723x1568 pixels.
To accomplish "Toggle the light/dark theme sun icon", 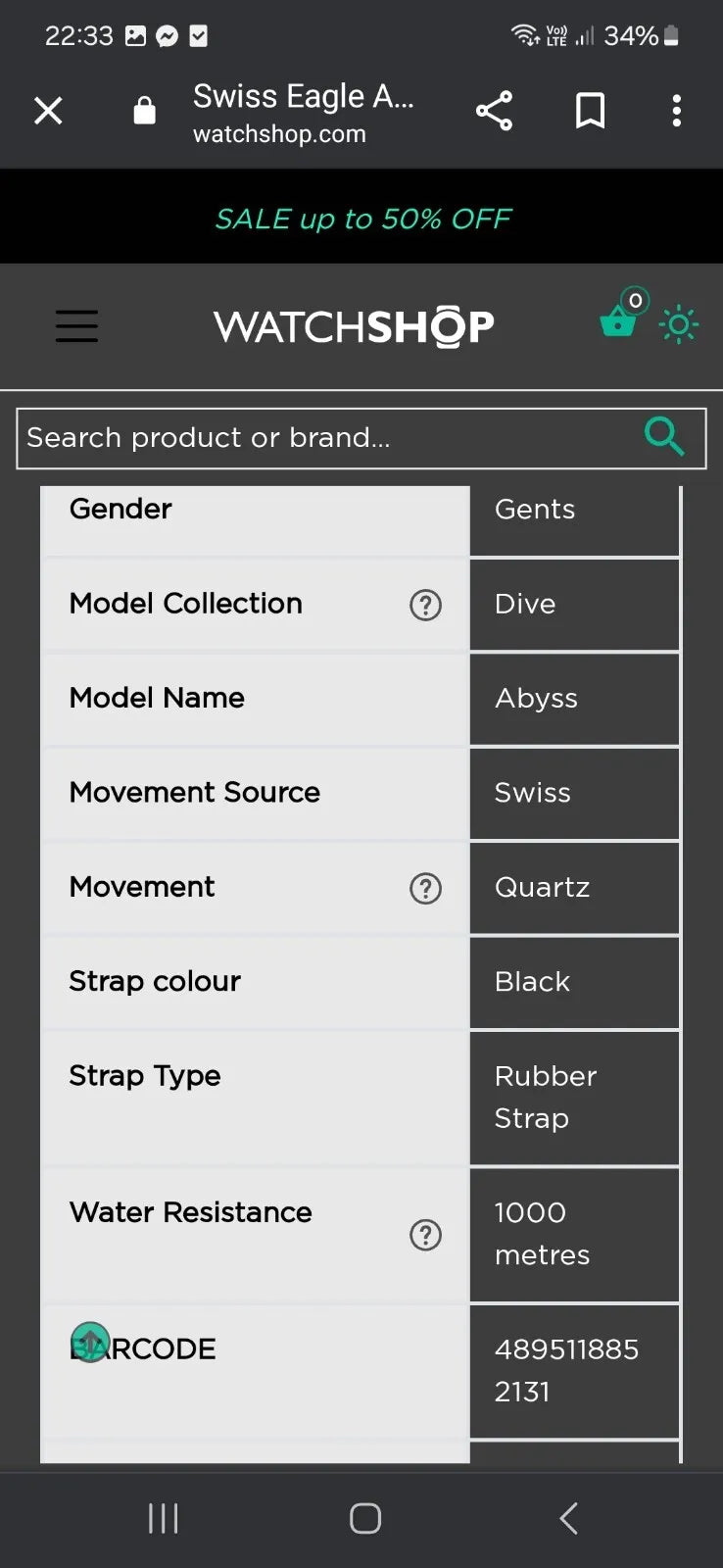I will (x=678, y=325).
